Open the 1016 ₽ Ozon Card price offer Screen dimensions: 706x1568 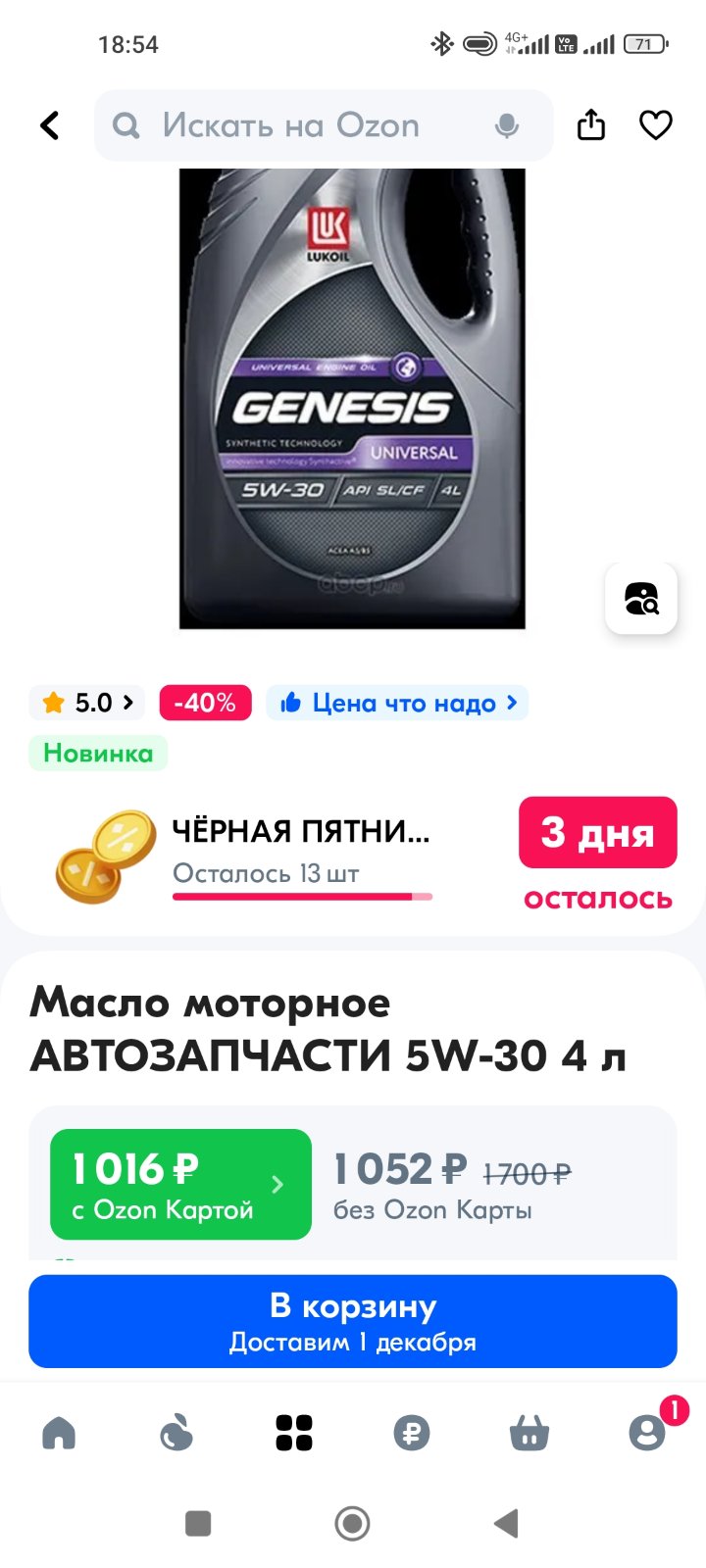(x=180, y=1184)
